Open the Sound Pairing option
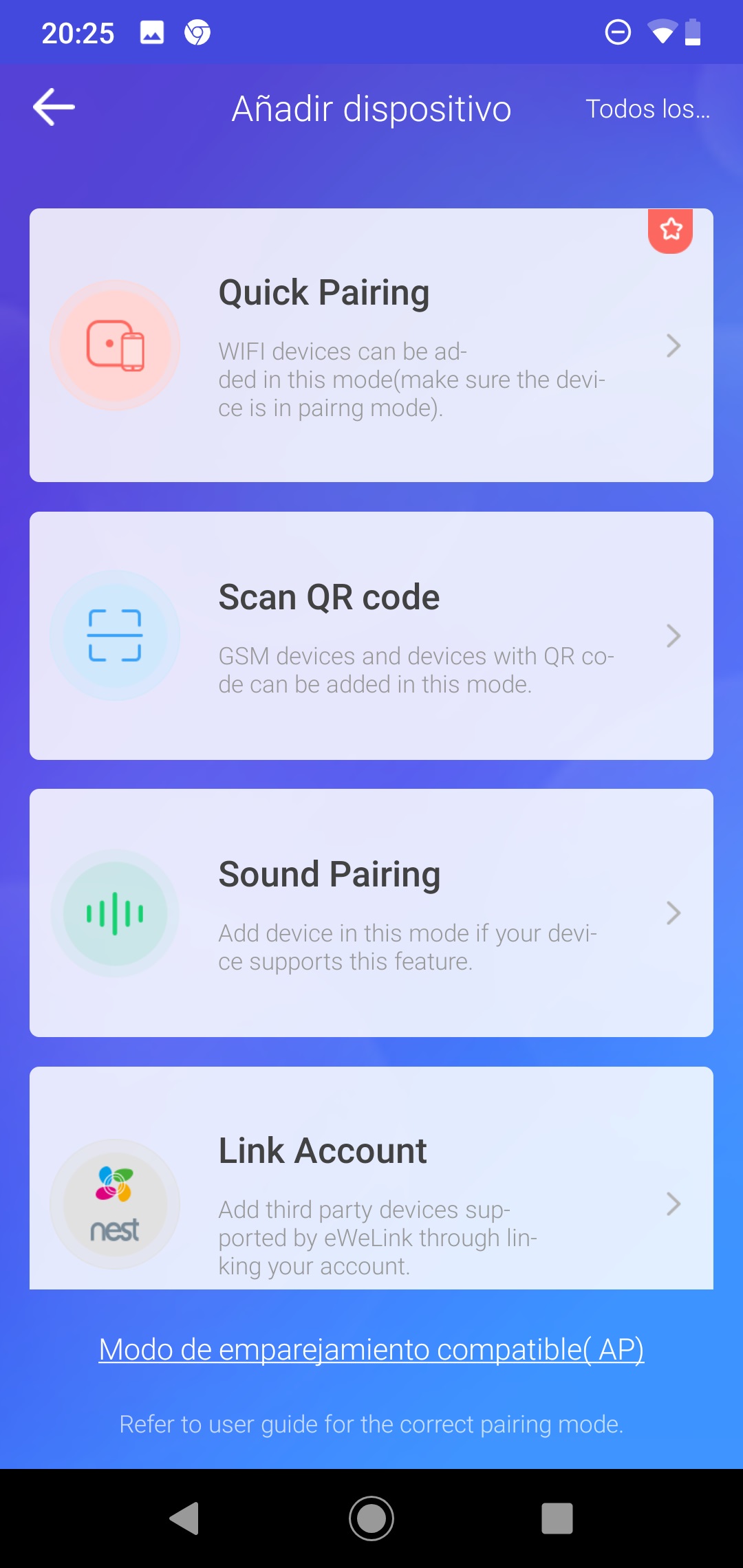 (371, 913)
